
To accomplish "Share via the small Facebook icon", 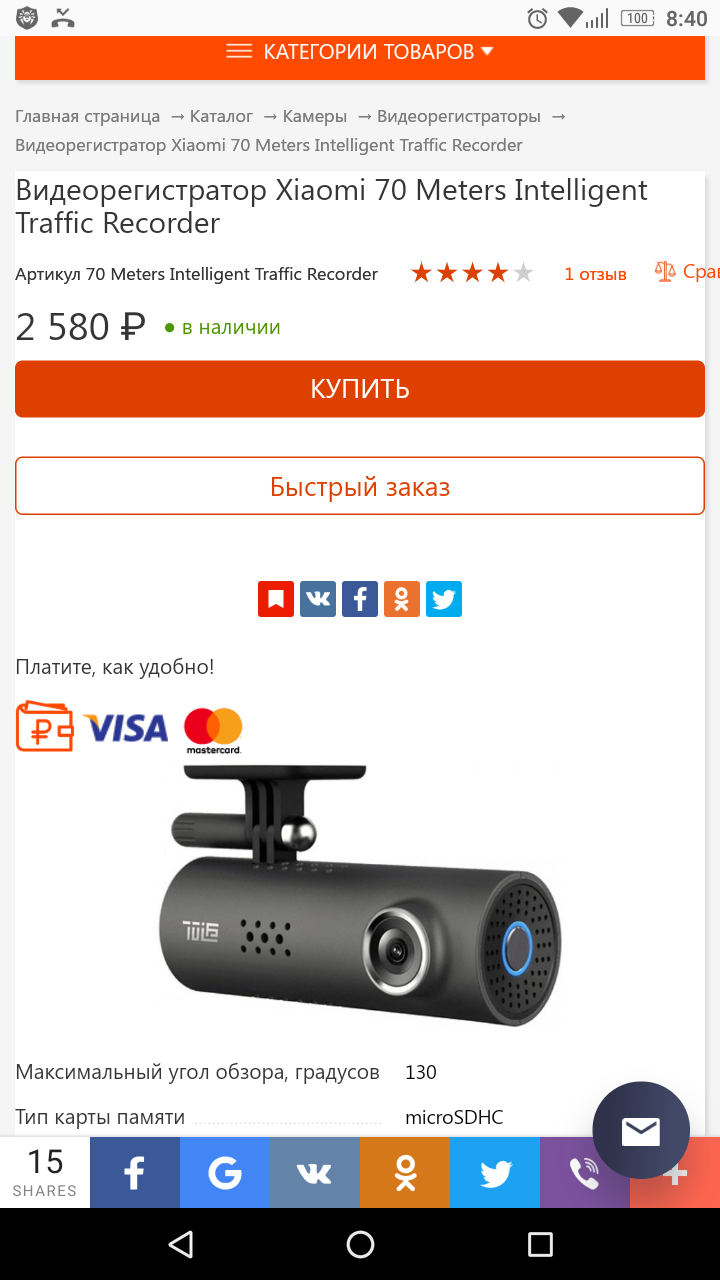I will pyautogui.click(x=360, y=599).
